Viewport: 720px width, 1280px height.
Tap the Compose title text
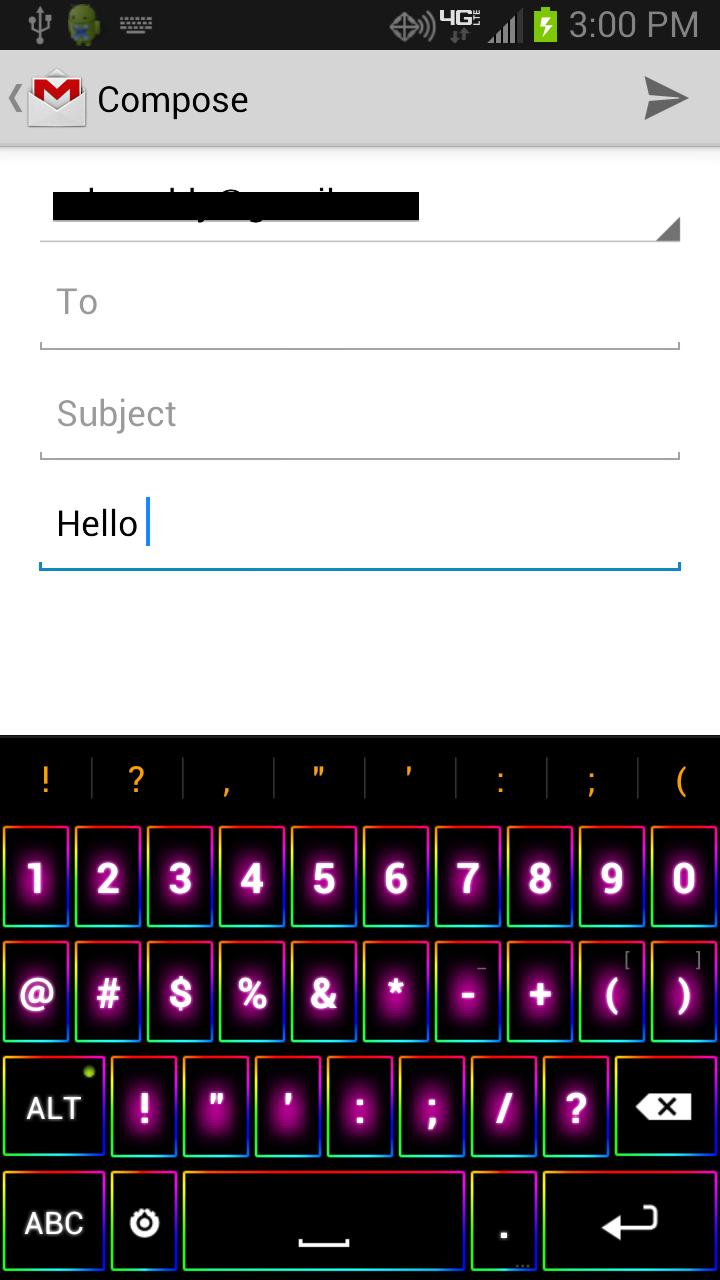(172, 98)
